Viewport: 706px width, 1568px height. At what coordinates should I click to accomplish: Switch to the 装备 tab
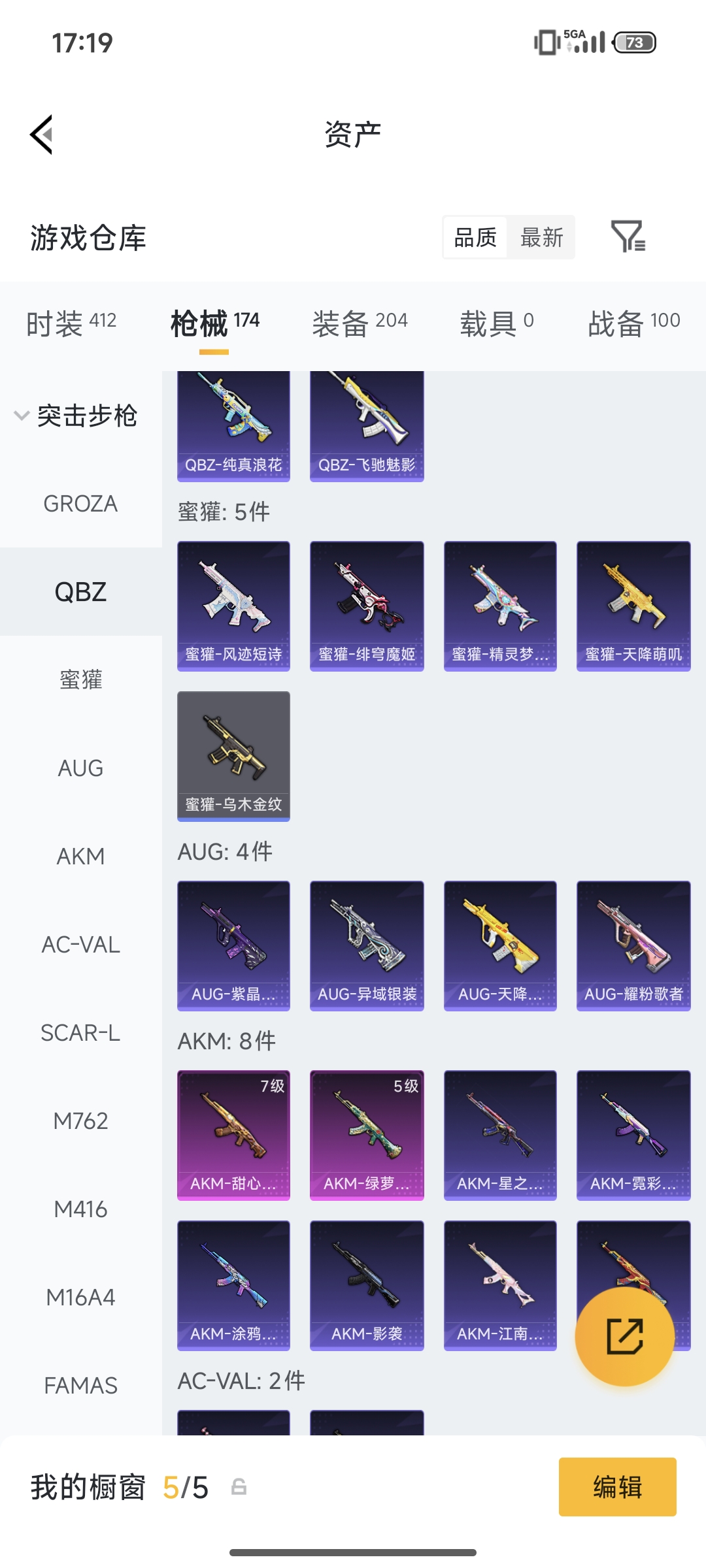point(360,323)
